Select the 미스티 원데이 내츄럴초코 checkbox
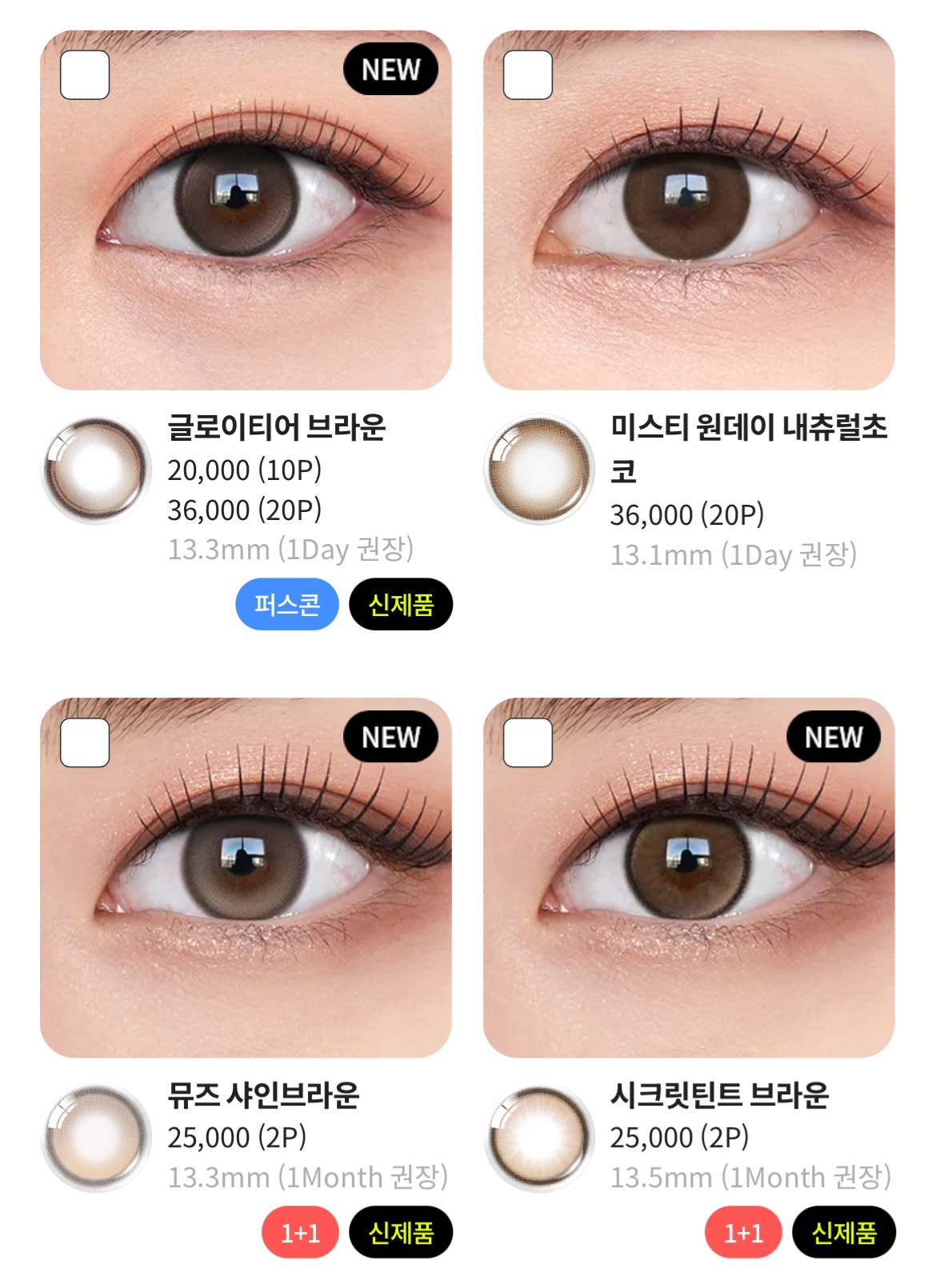This screenshot has height=1288, width=936. coord(527,75)
